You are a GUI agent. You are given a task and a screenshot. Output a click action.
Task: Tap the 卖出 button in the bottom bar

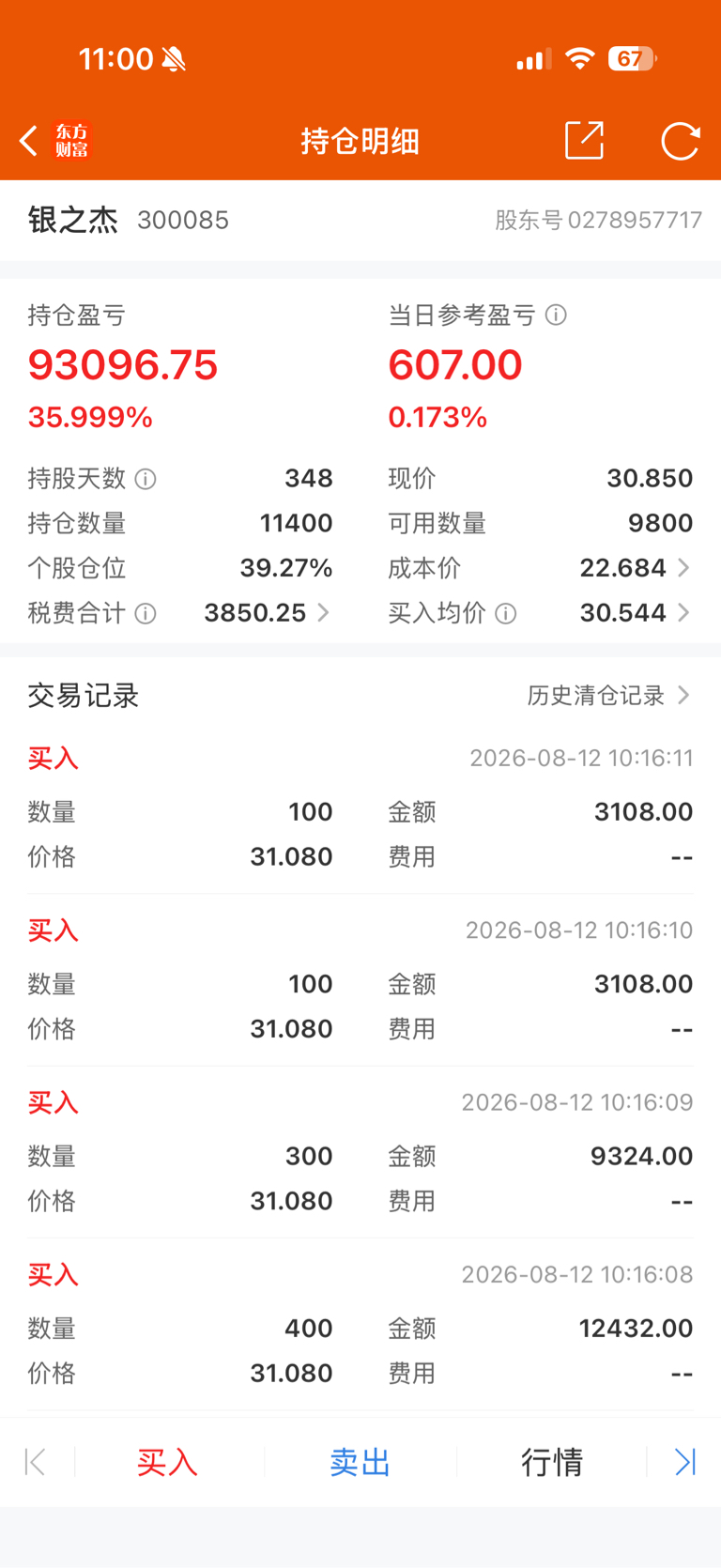point(360,1462)
